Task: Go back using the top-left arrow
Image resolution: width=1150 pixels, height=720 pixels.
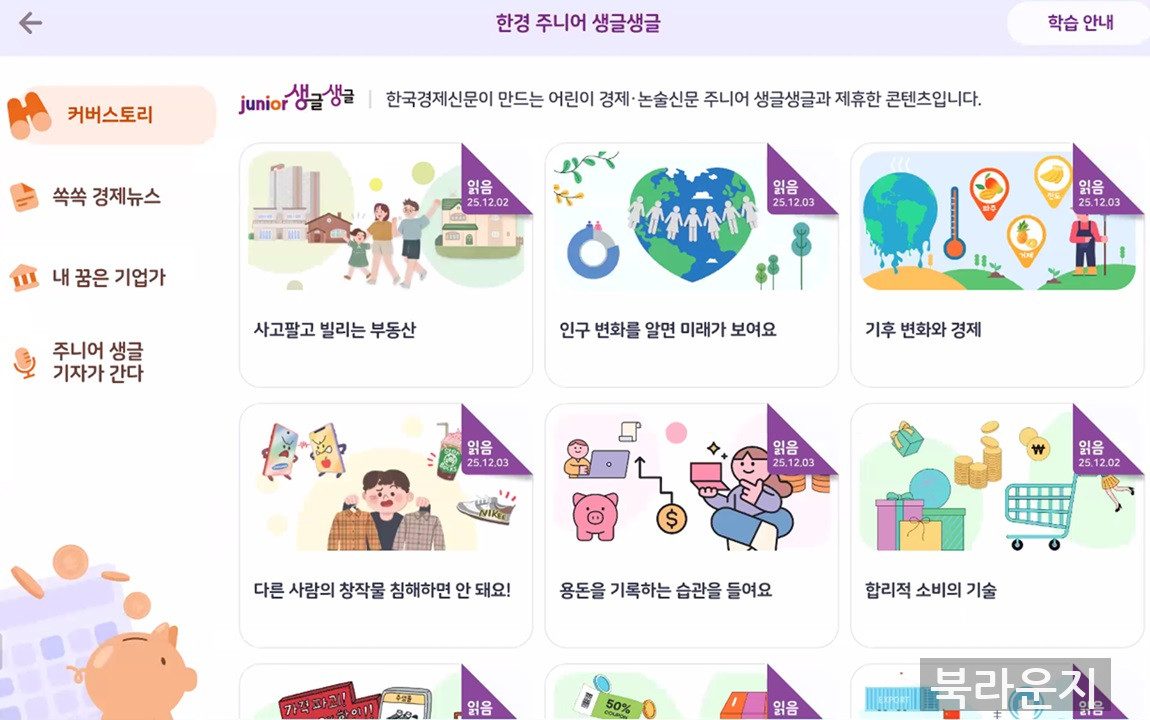Action: click(30, 23)
